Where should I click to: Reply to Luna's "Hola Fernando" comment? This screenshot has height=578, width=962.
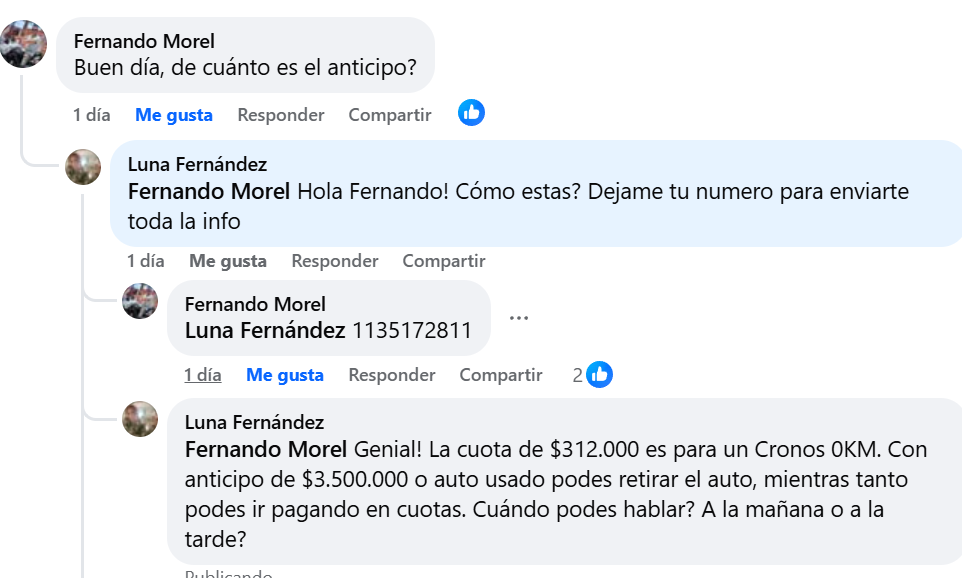pyautogui.click(x=334, y=261)
